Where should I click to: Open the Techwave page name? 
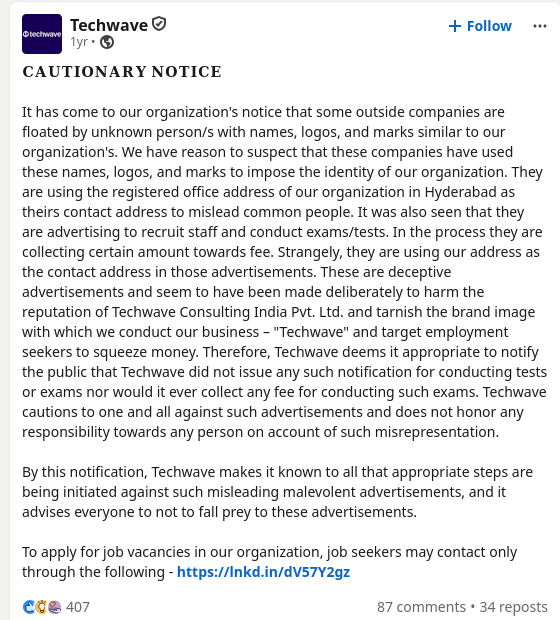coord(109,25)
